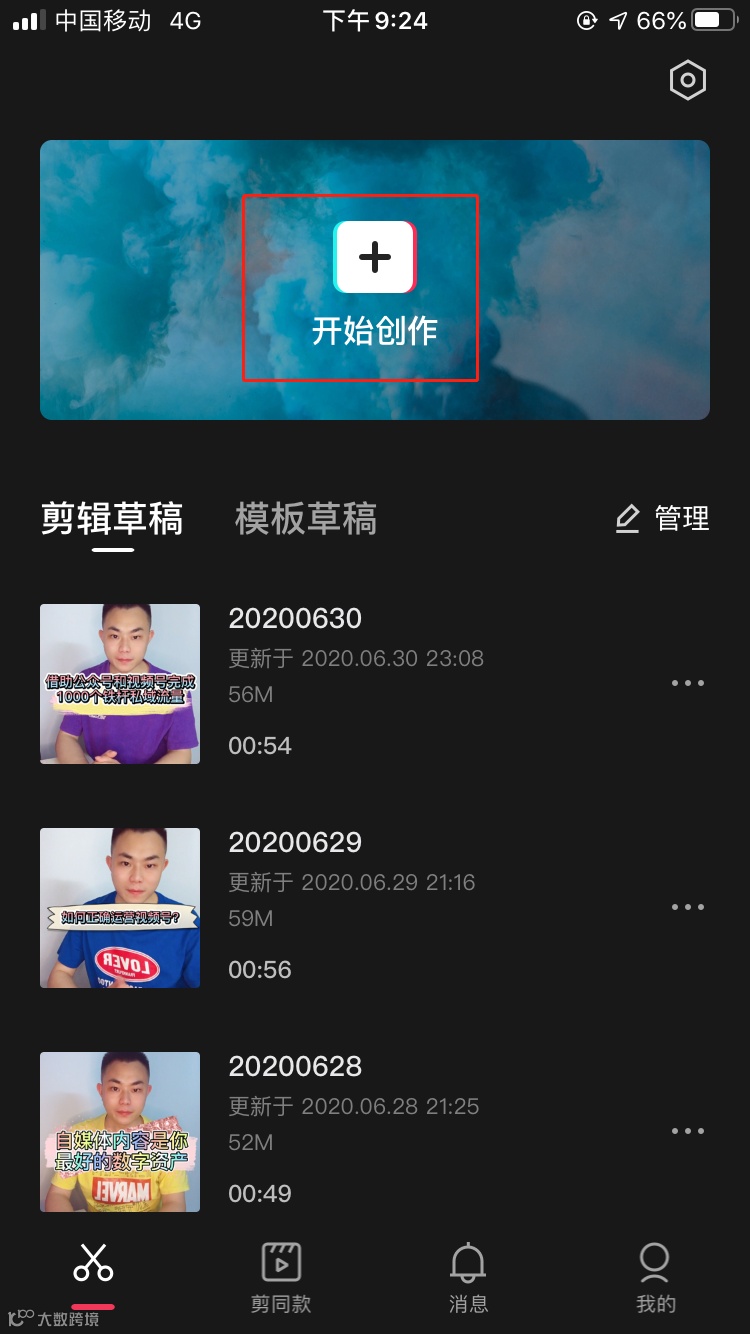Go to the 我的 profile tab
Viewport: 750px width, 1334px height.
656,1276
